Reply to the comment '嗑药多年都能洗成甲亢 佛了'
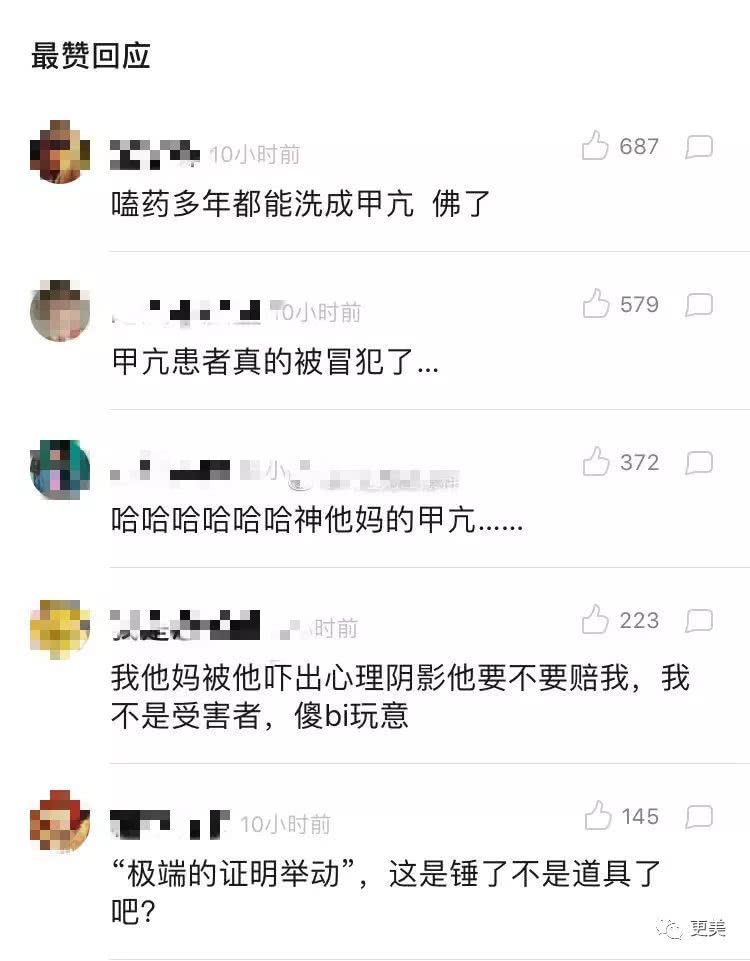750x961 pixels. pos(699,147)
